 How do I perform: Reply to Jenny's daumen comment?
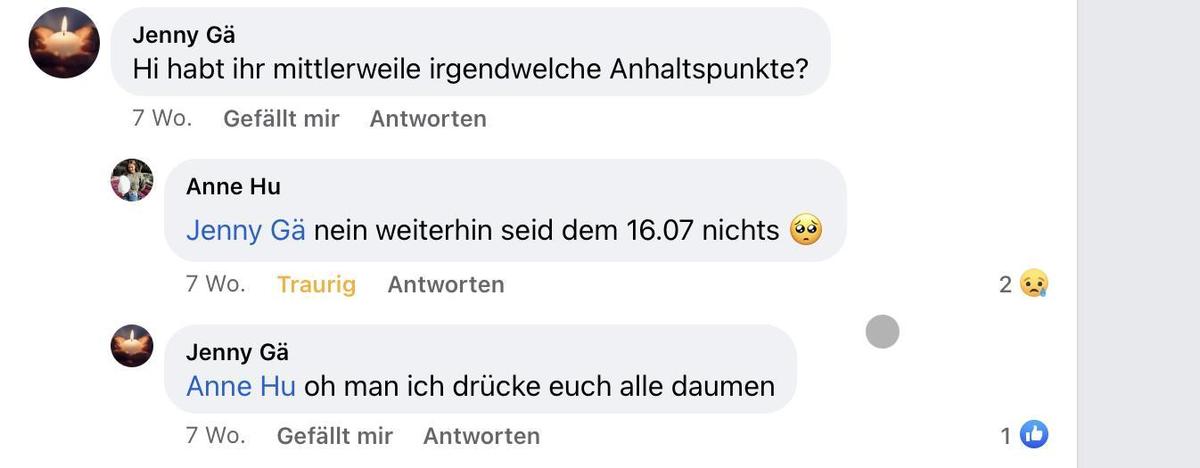481,436
